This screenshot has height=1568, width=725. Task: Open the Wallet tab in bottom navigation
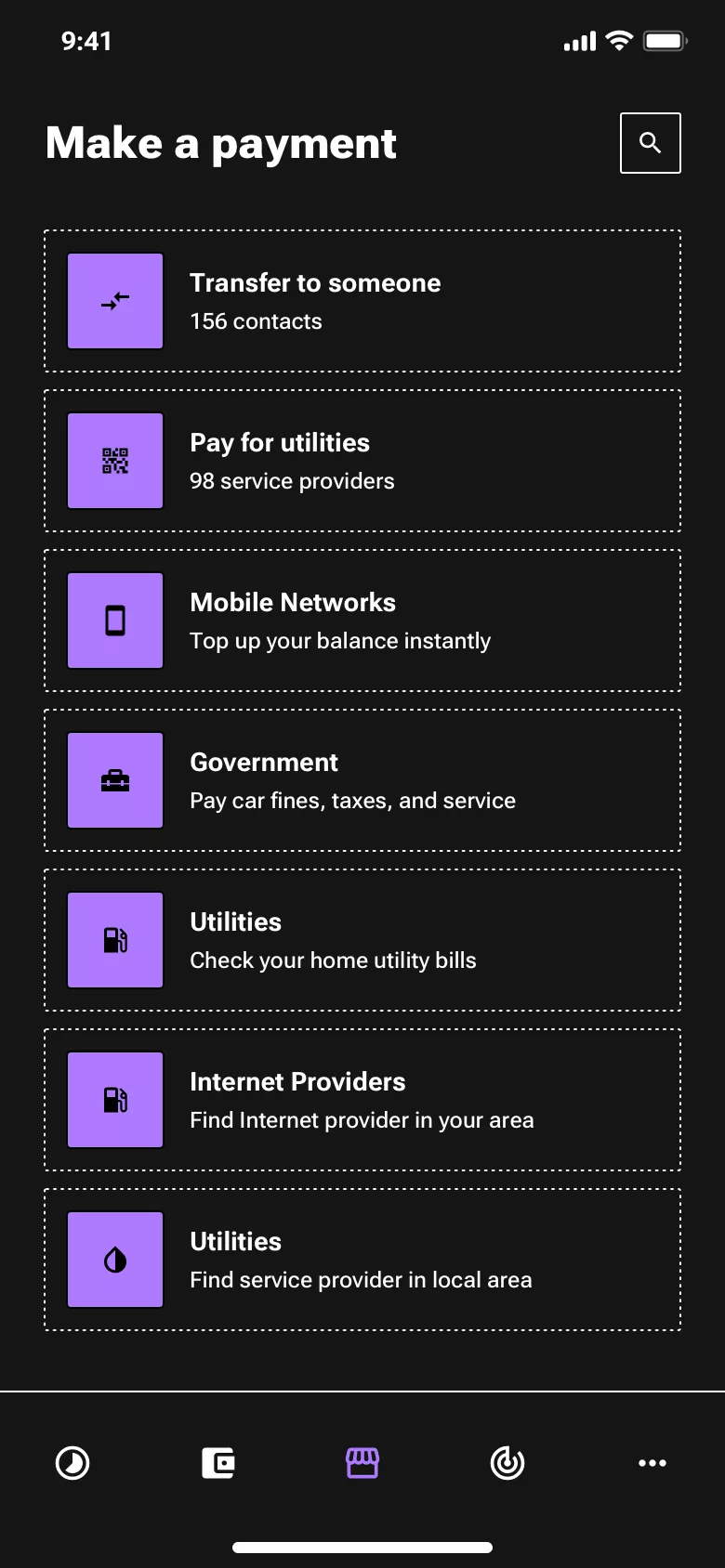pos(217,1462)
